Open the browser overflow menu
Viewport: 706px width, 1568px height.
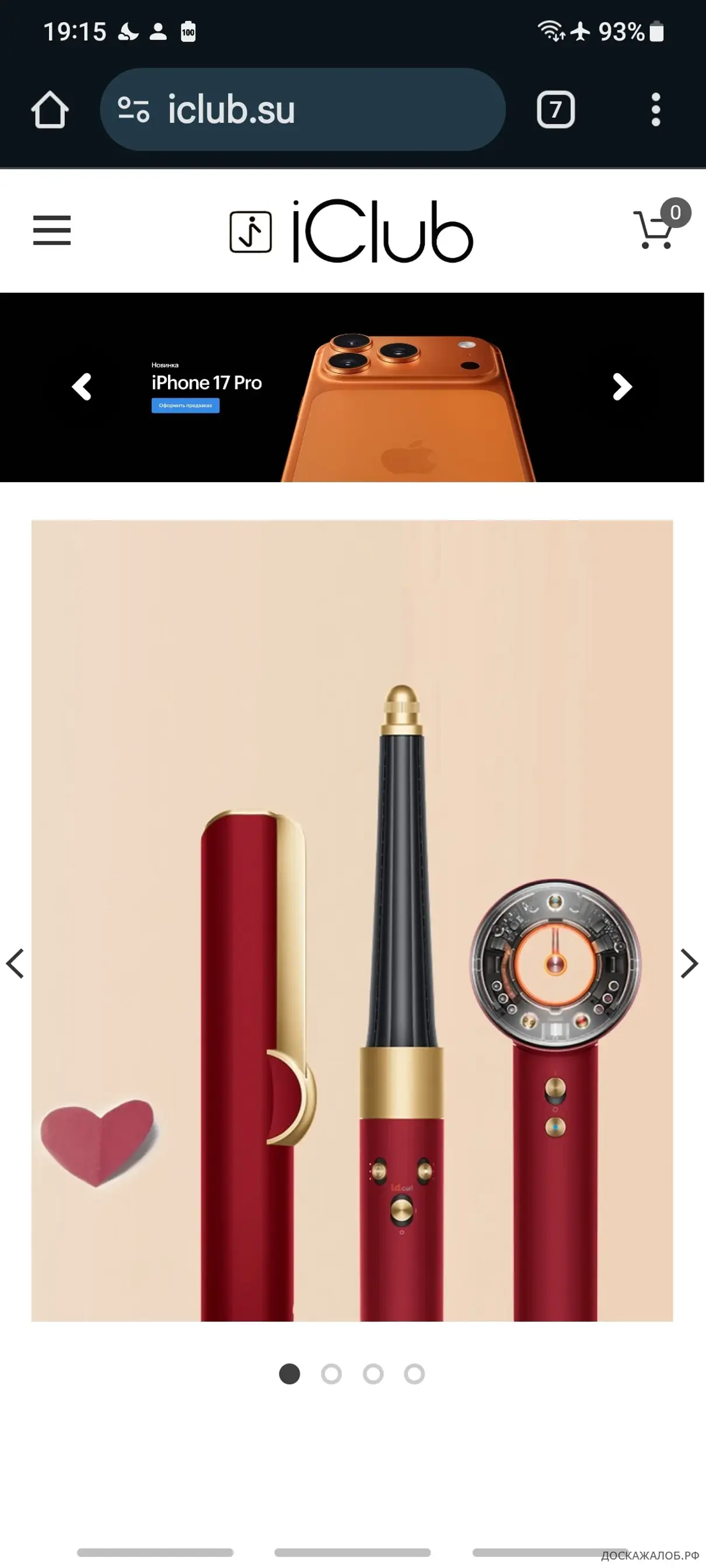coord(655,110)
